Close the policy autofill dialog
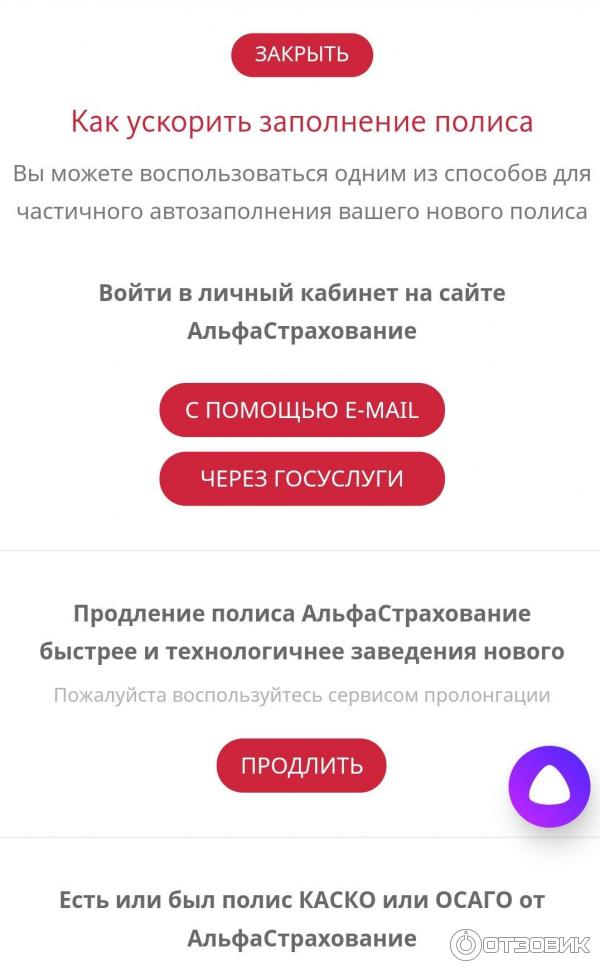The image size is (600, 971). [x=301, y=55]
